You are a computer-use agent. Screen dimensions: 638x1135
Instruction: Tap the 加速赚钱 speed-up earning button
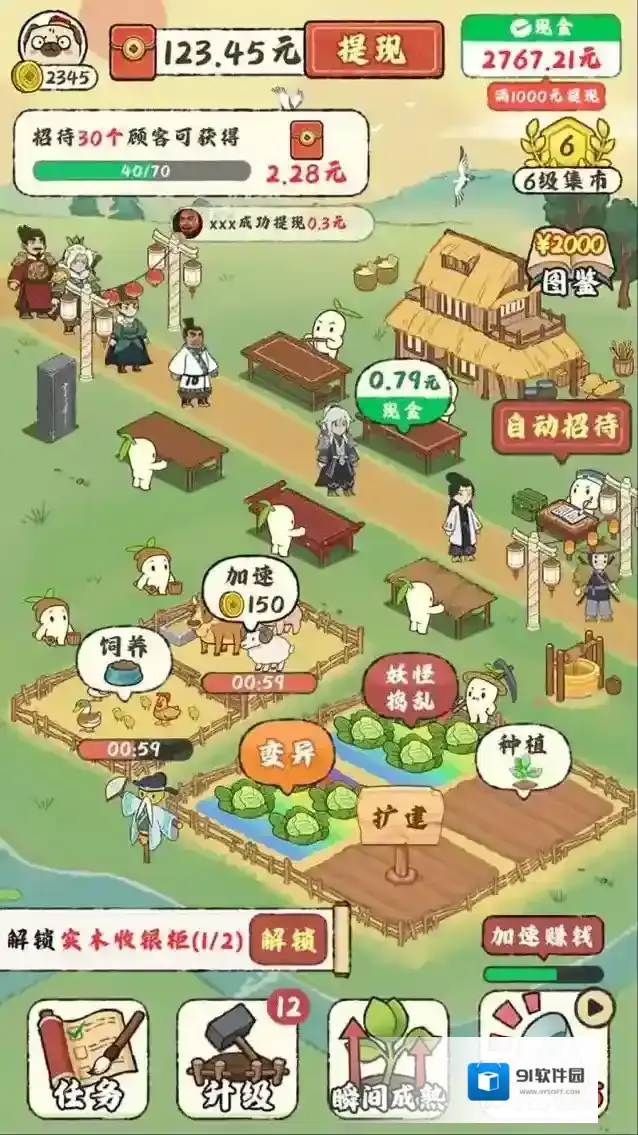point(541,936)
